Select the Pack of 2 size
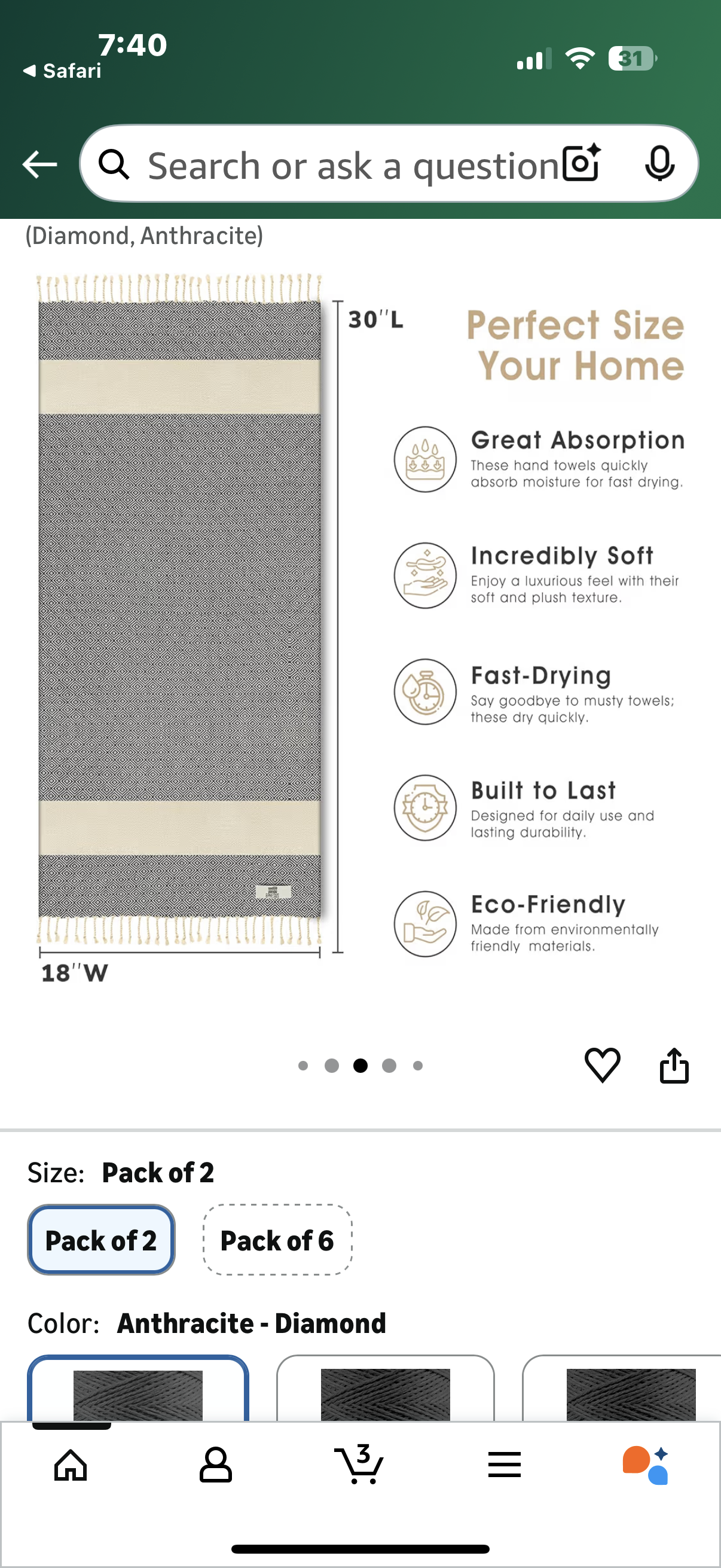This screenshot has width=721, height=1568. (101, 1240)
